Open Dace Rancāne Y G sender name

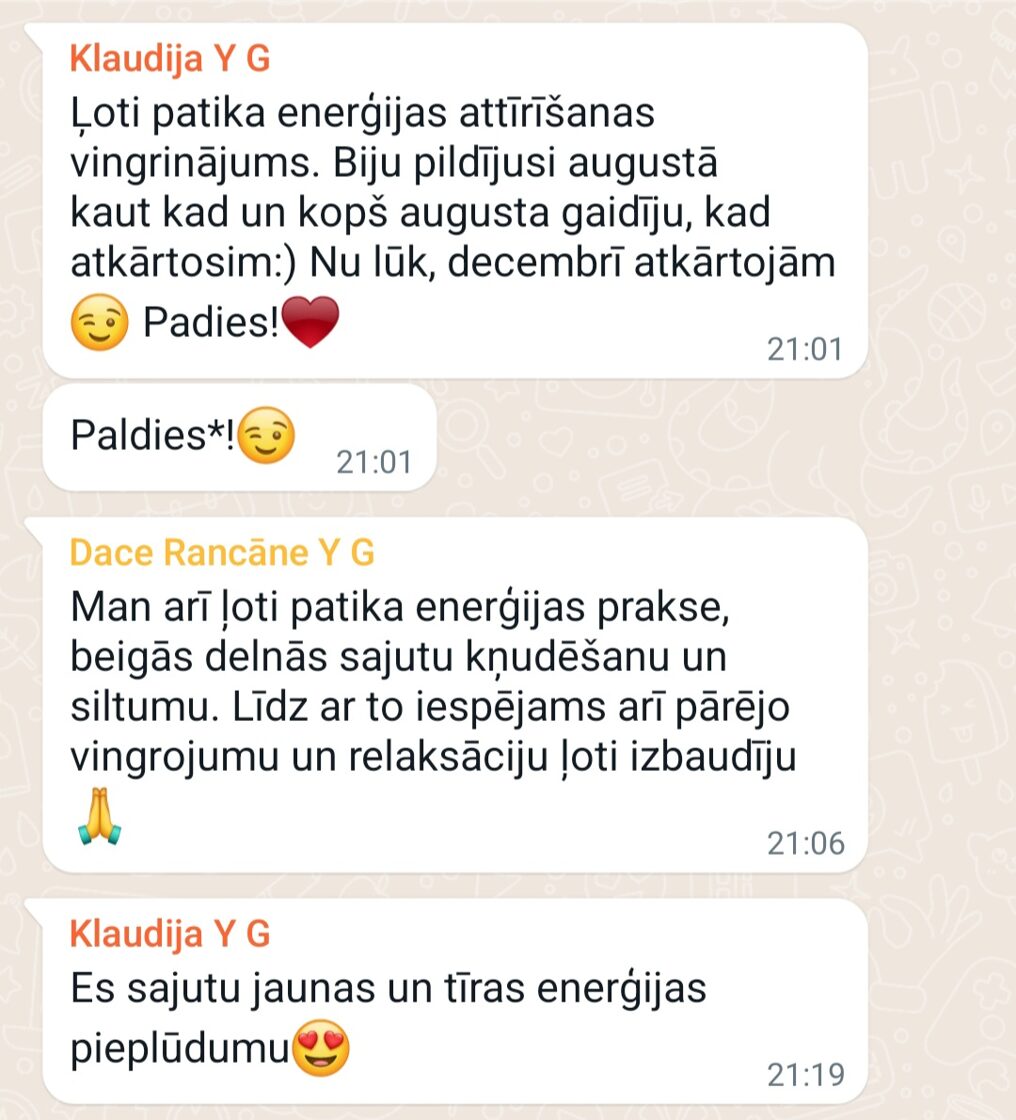[x=222, y=552]
